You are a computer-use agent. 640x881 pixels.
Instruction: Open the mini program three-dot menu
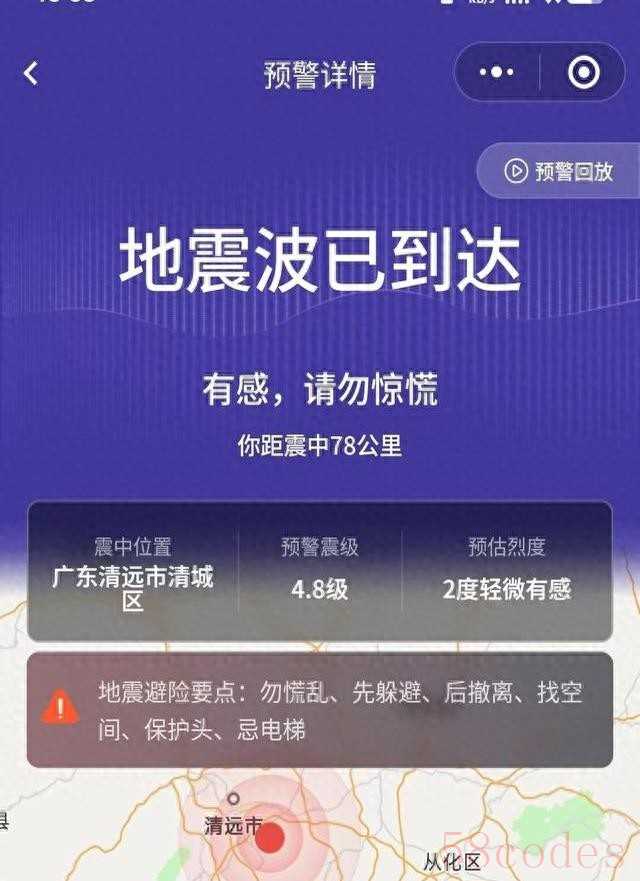click(497, 72)
